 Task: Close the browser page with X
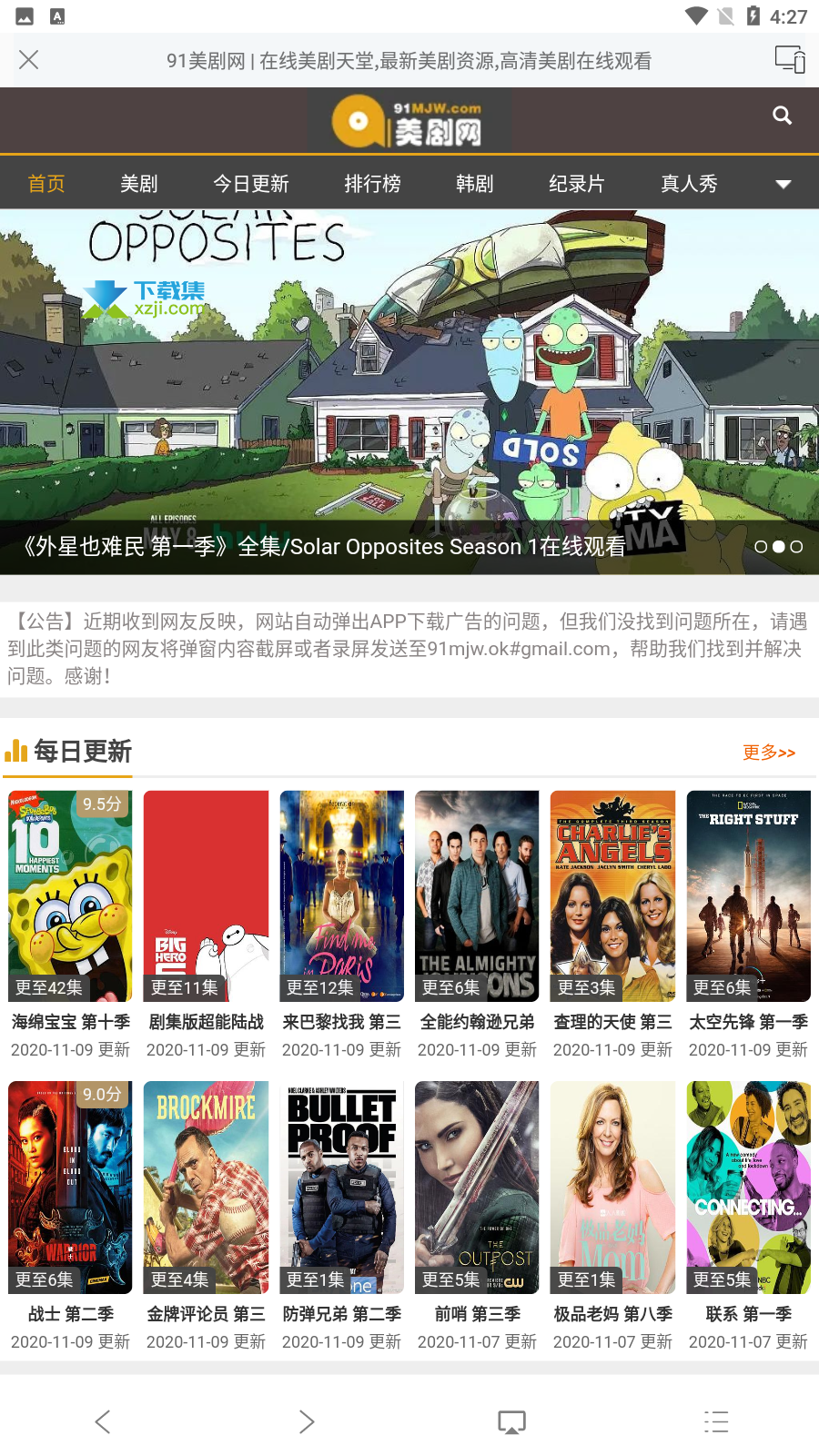coord(29,60)
